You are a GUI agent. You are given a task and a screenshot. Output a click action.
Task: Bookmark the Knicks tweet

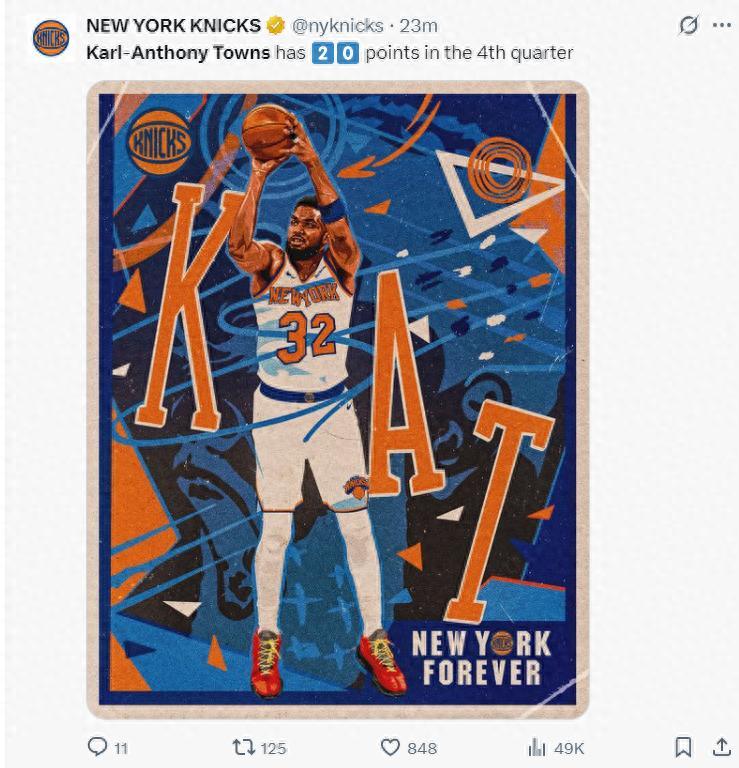tap(684, 747)
